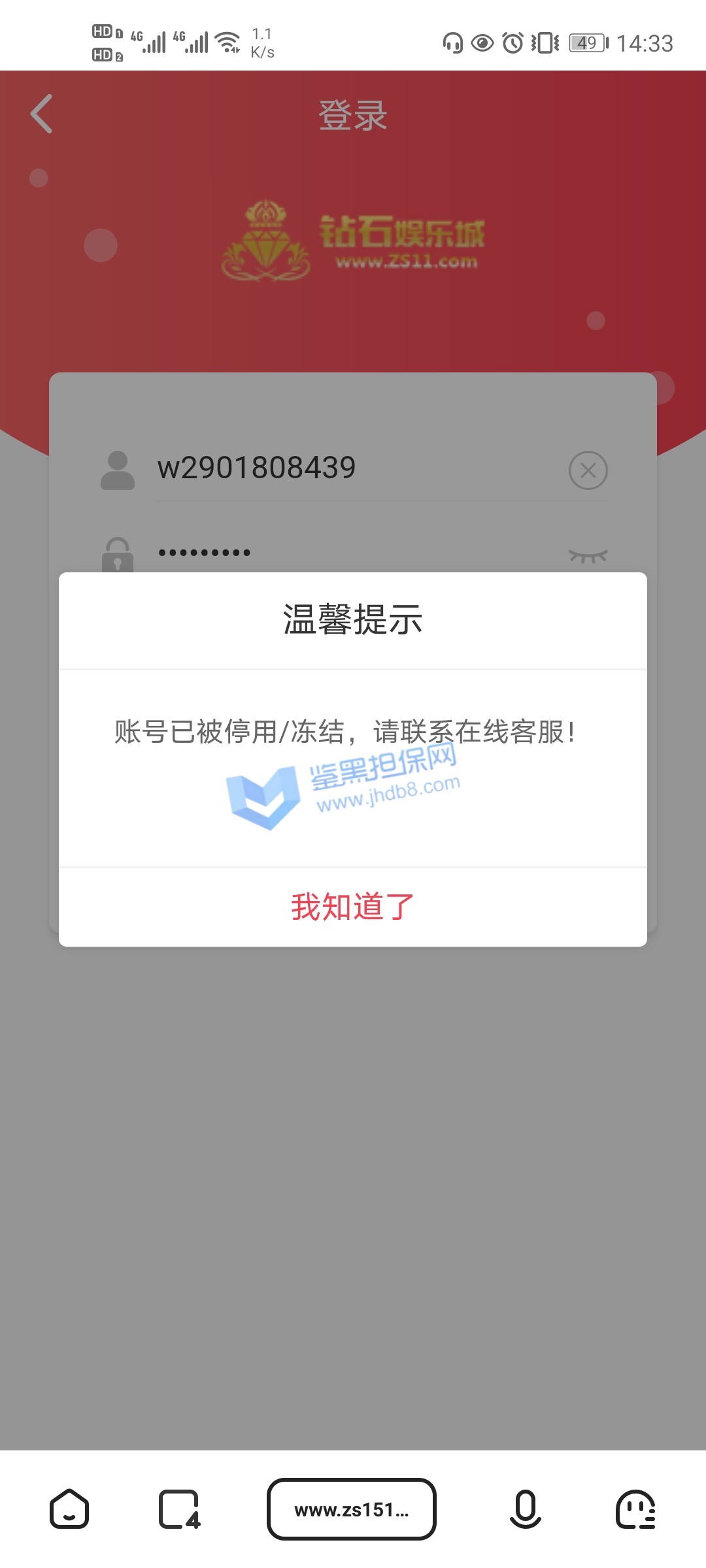Dismiss the dialog with 我知道了
This screenshot has height=1568, width=706.
pyautogui.click(x=353, y=907)
